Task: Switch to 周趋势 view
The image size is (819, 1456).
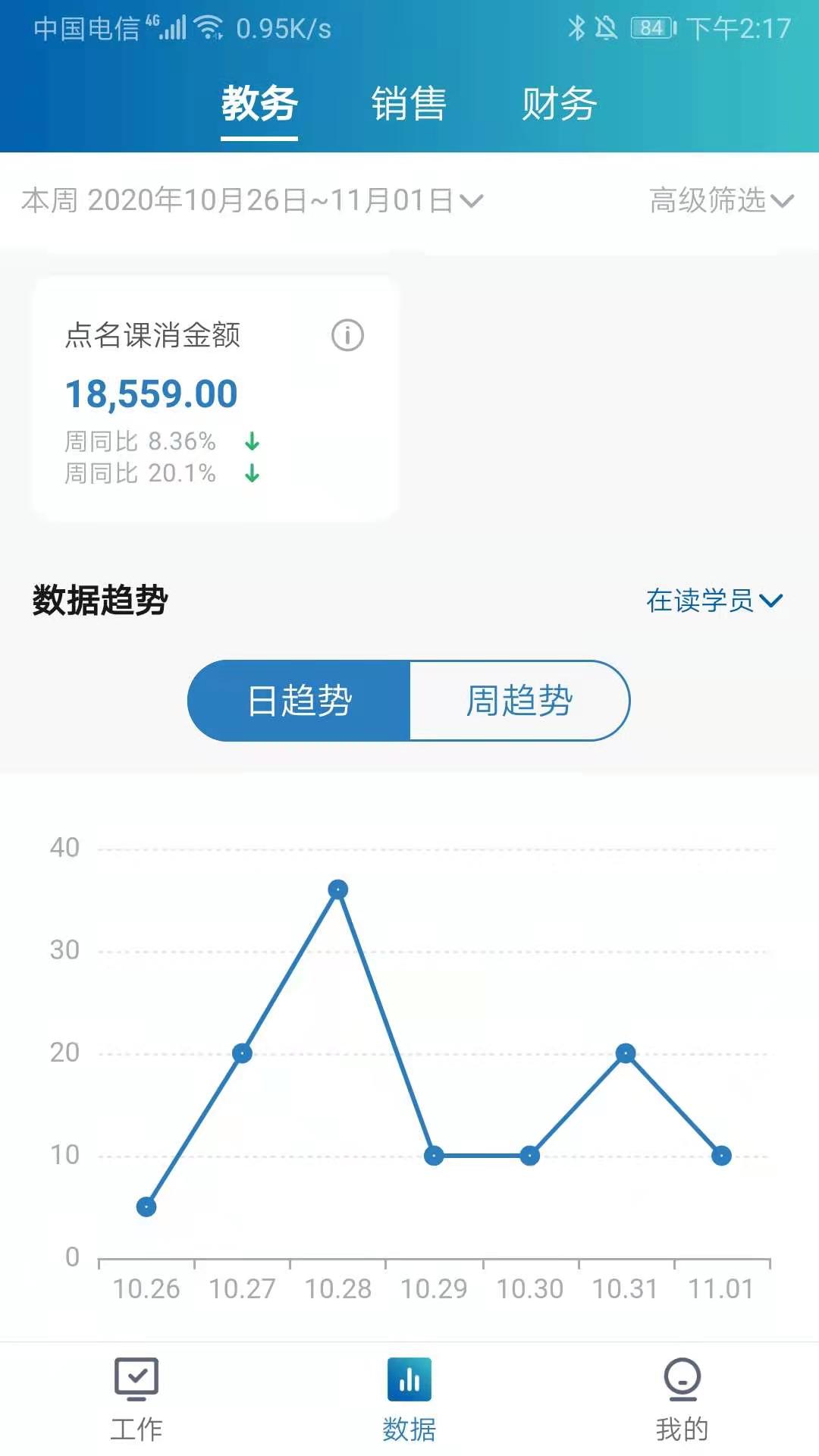Action: (519, 701)
